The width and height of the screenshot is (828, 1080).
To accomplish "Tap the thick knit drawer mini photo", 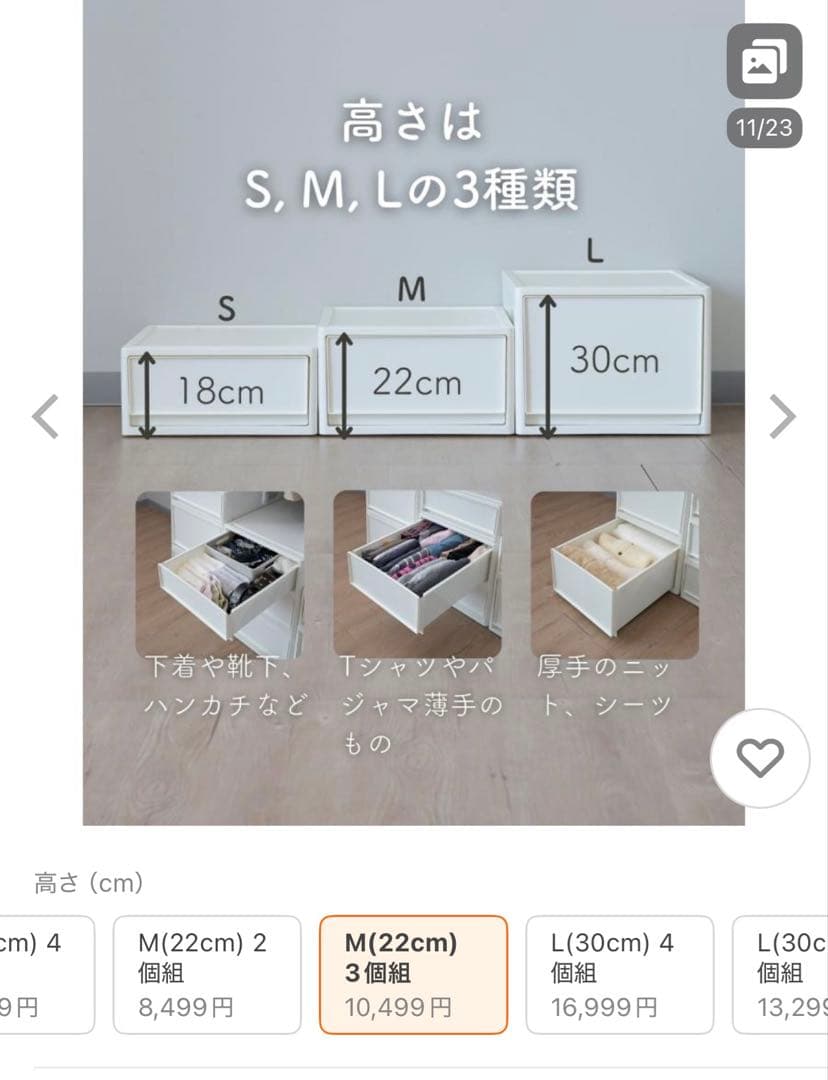I will pyautogui.click(x=618, y=567).
